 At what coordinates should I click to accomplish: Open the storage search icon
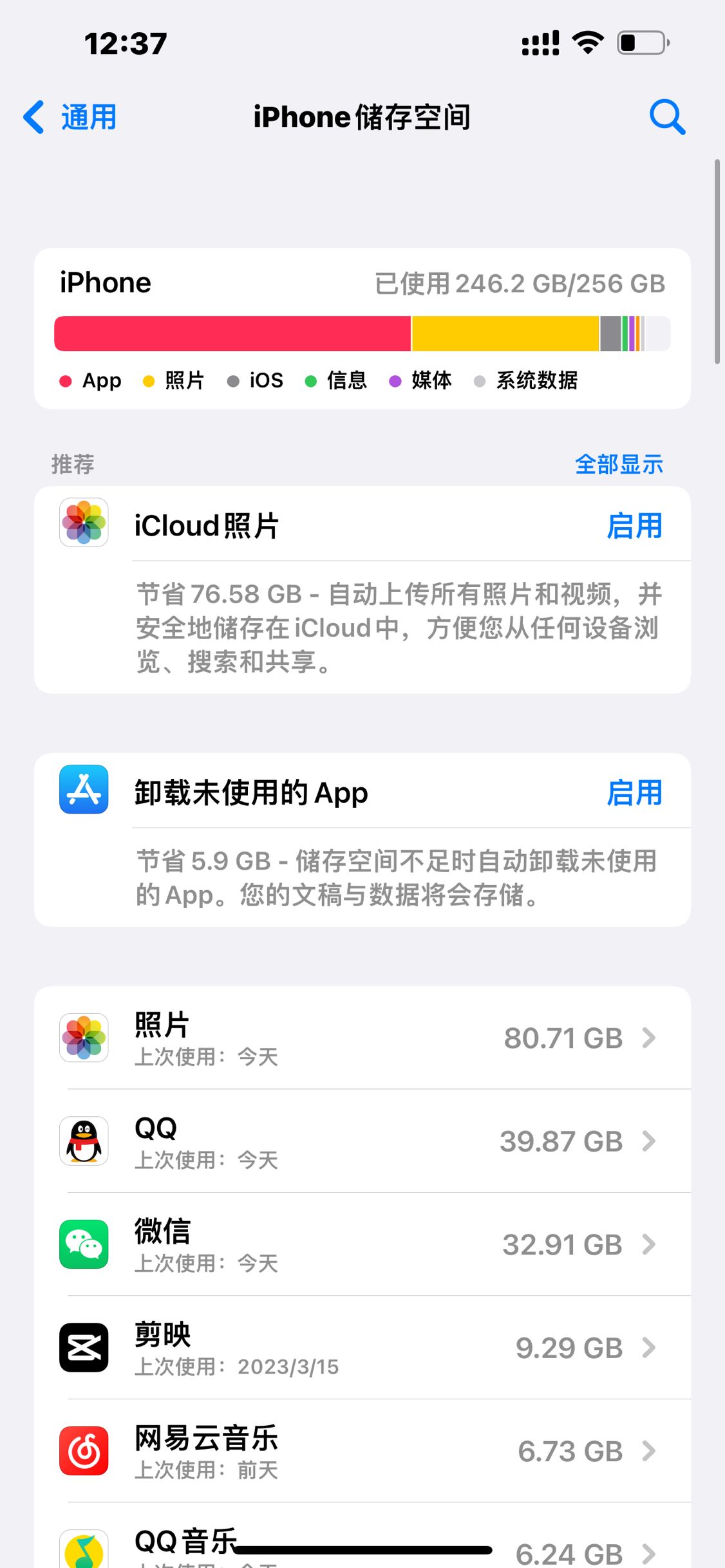point(667,117)
